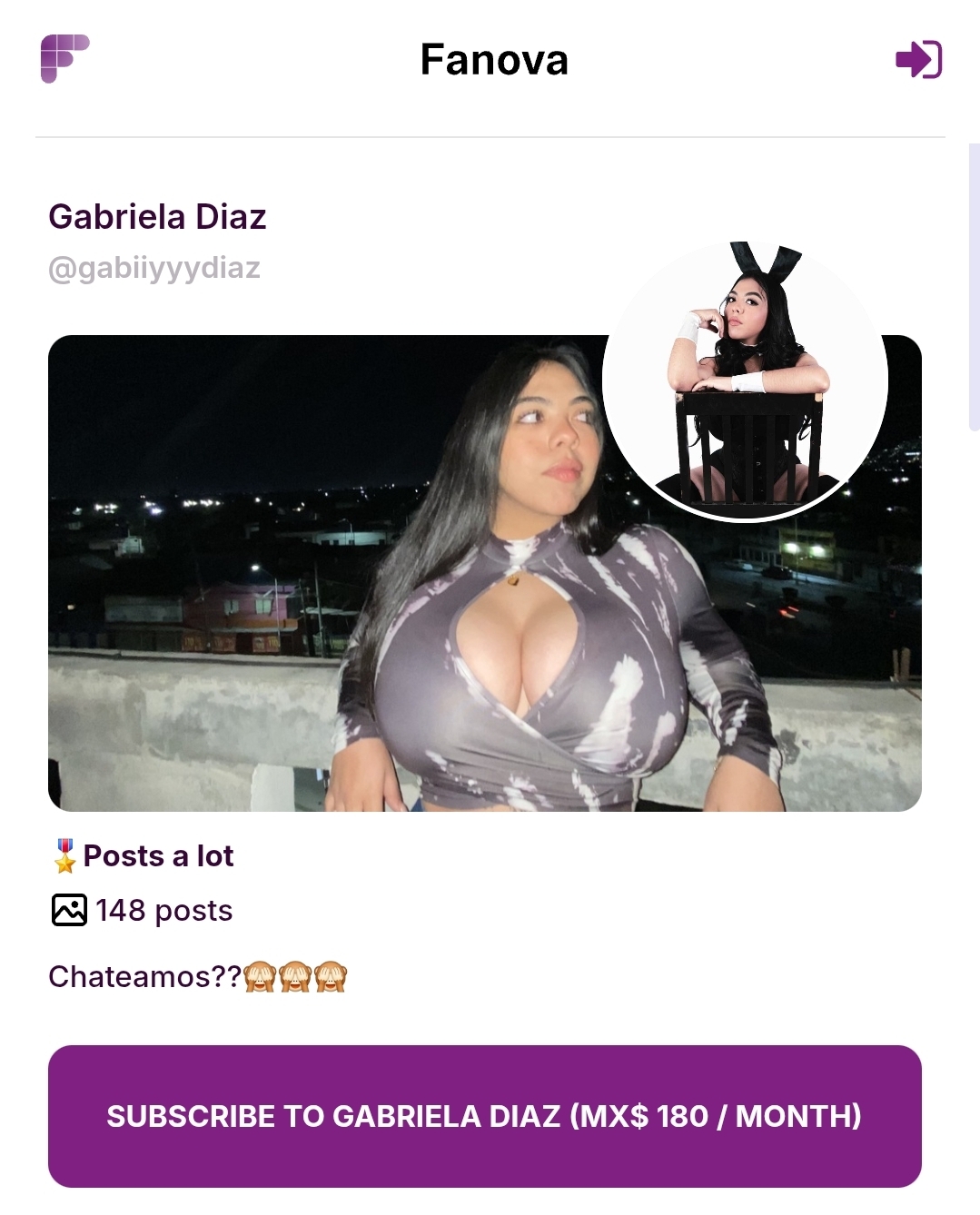The image size is (980, 1215).
Task: Subscribe to Gabriela Diaz for MX$ 180 monthly
Action: coord(484,1116)
